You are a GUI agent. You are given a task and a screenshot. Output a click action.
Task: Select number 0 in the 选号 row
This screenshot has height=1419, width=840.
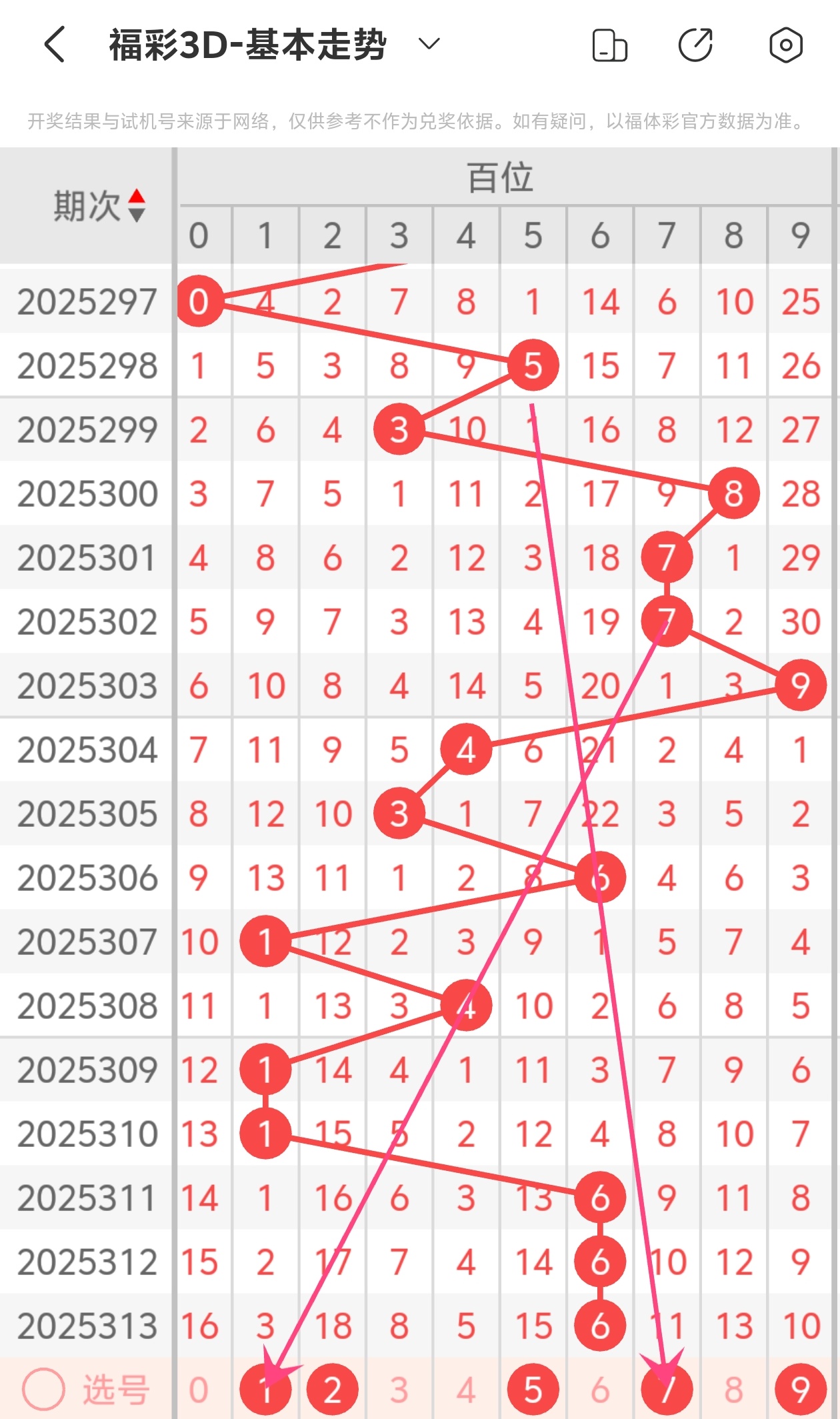(199, 1390)
